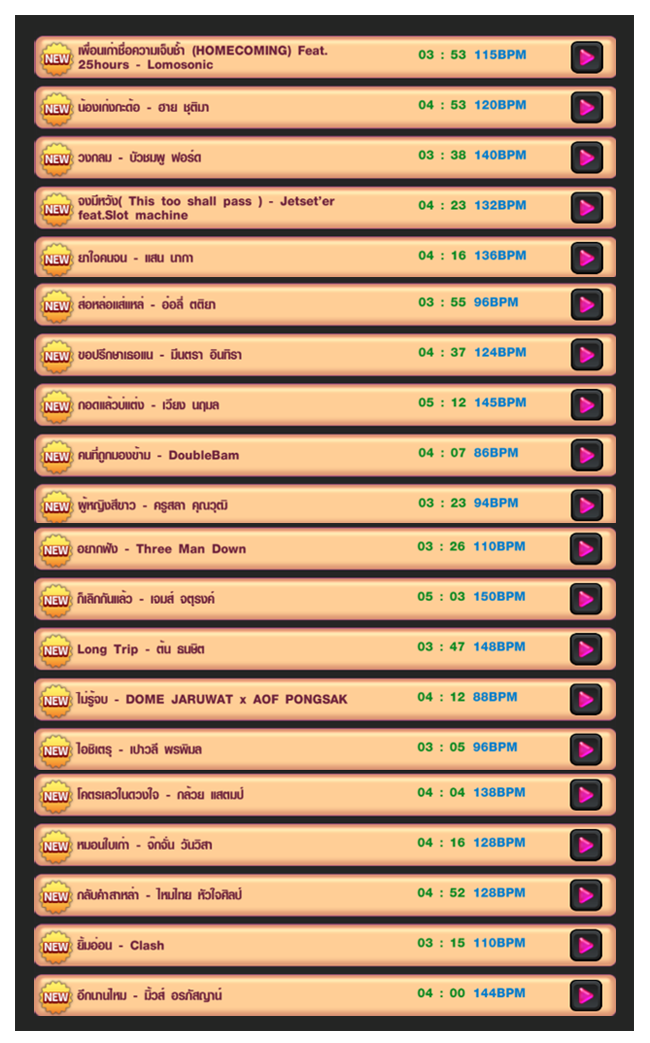Play the 03:55 96BPM song
650x1043 pixels.
587,304
